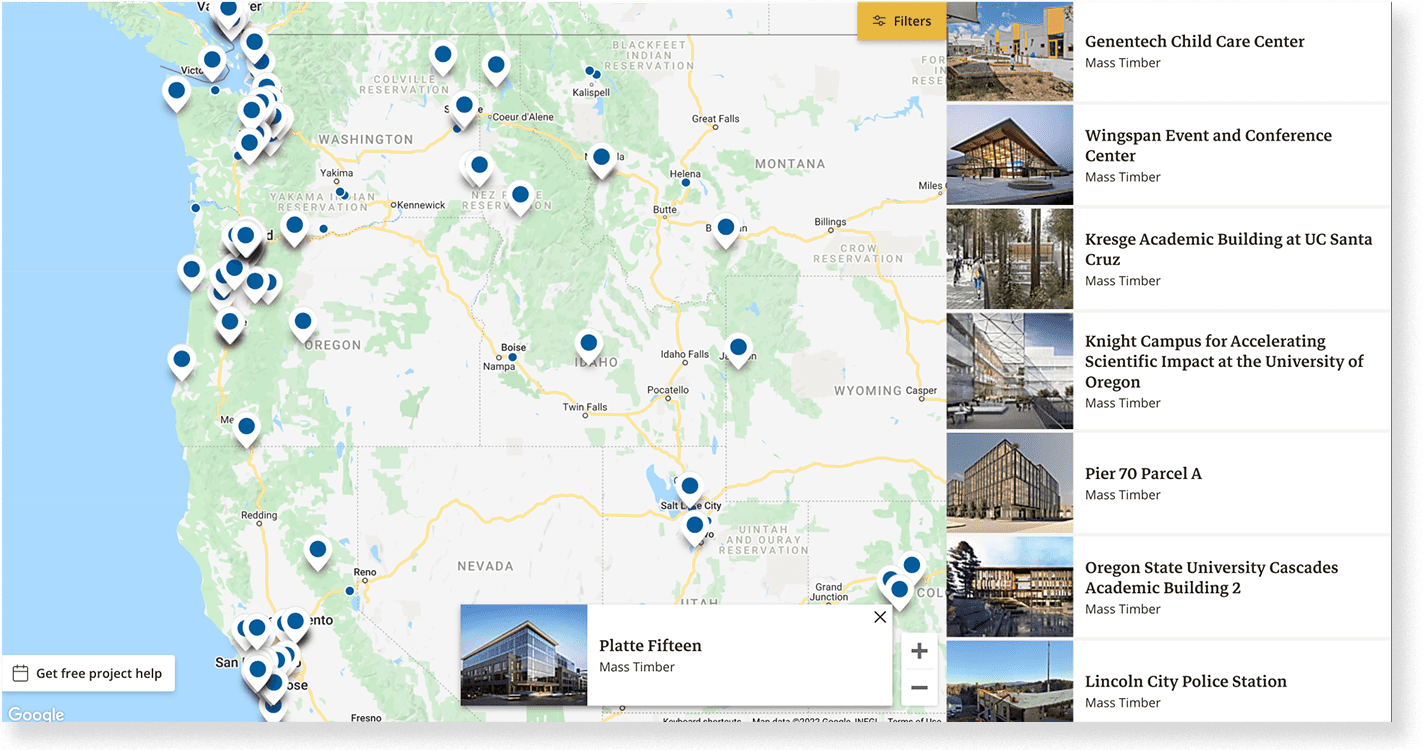The image size is (1423, 750).
Task: Zoom out on the map
Action: (x=919, y=688)
